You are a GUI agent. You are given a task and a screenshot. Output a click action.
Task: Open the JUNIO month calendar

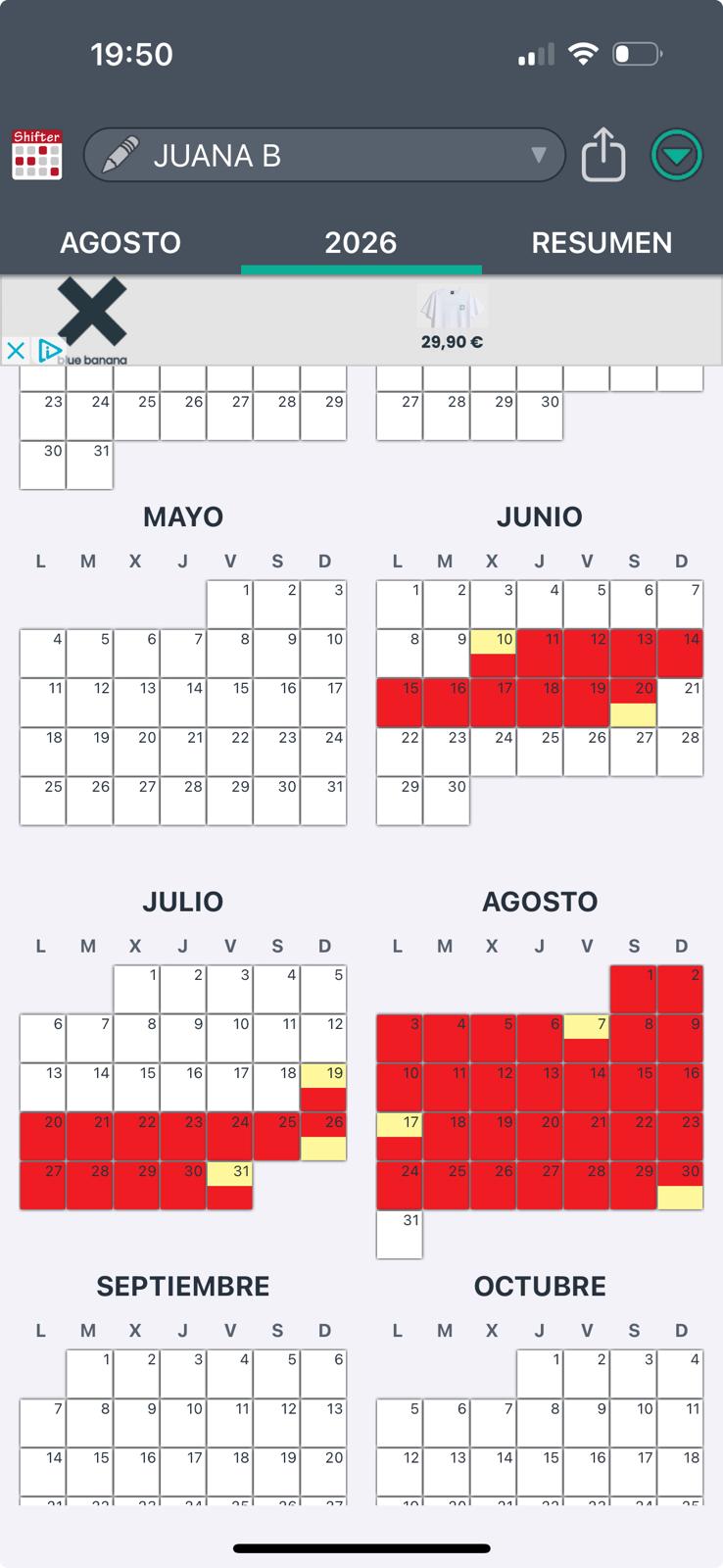coord(540,516)
